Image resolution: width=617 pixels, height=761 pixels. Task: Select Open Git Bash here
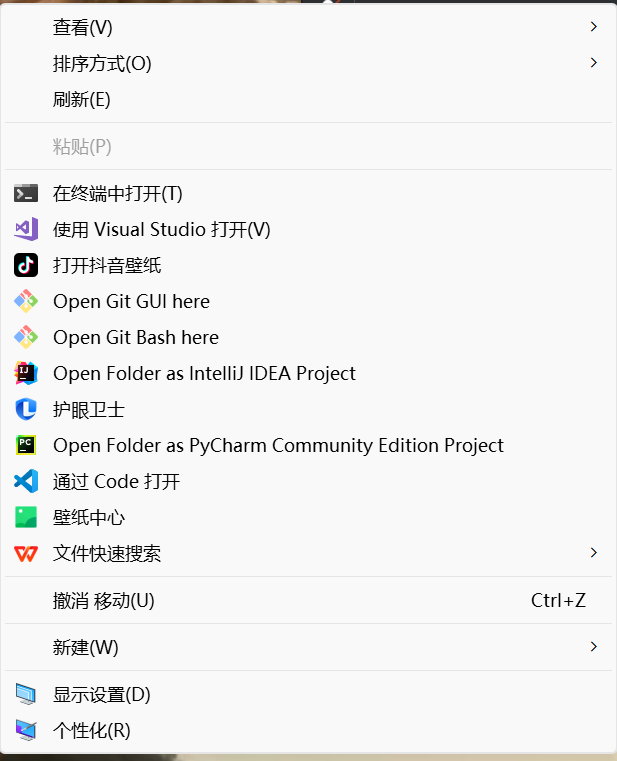point(308,337)
